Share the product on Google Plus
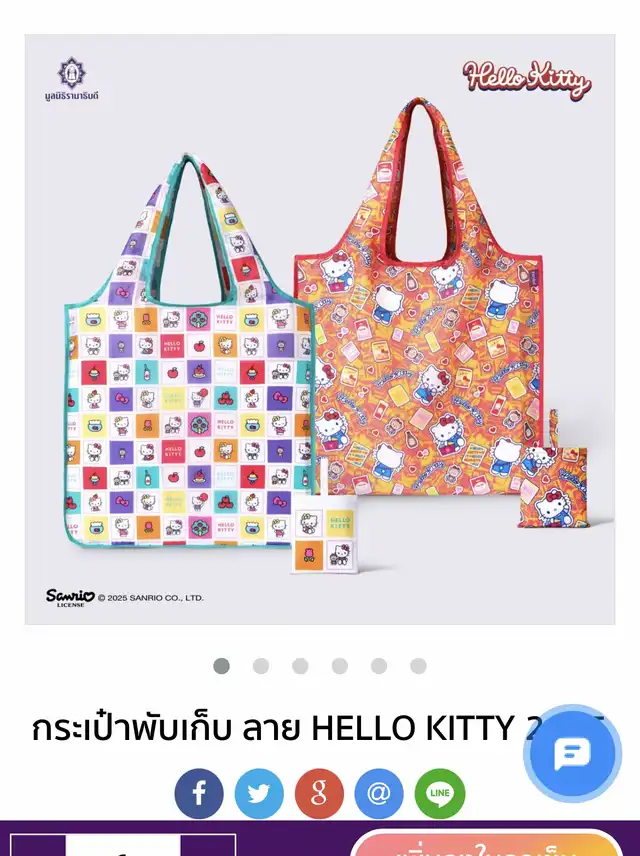Viewport: 640px width, 856px height. tap(319, 794)
